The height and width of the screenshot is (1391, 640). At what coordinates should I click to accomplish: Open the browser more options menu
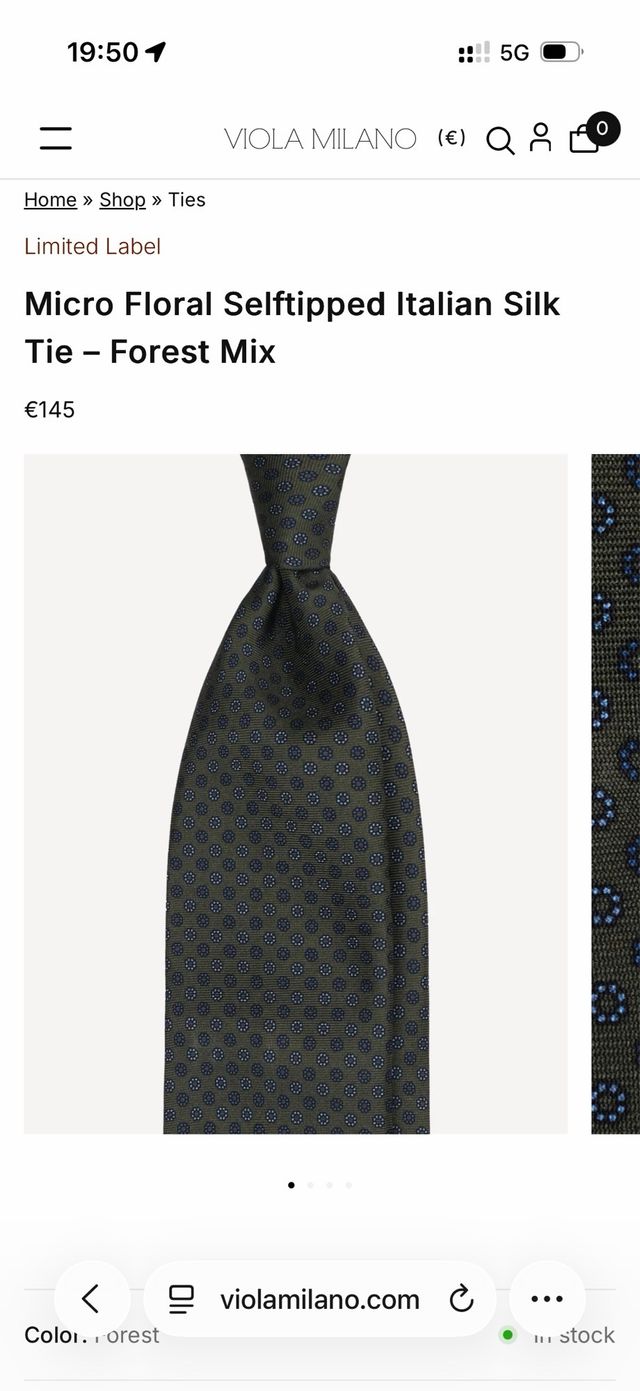click(547, 1299)
